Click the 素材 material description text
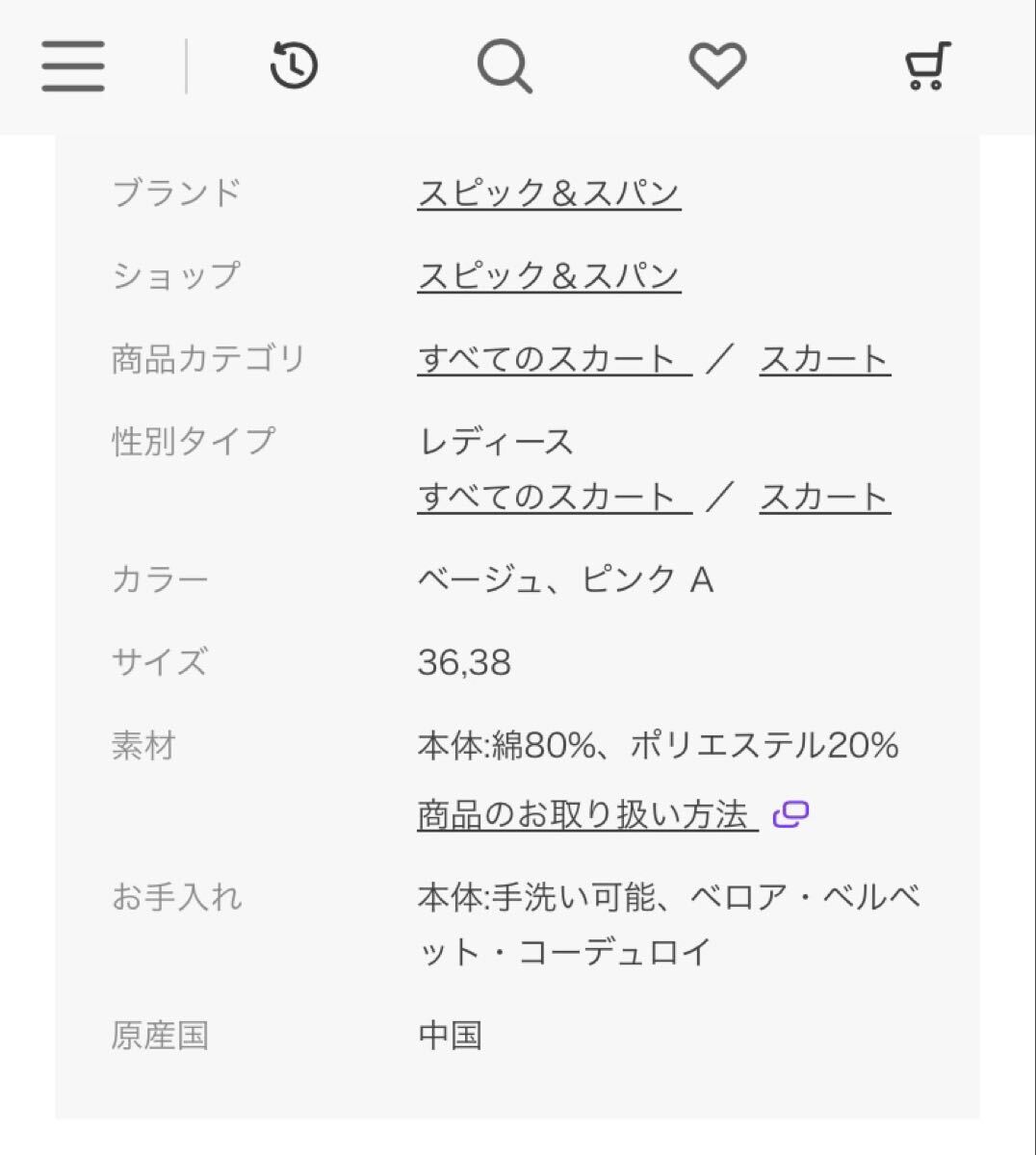Viewport: 1036px width, 1155px height. pos(658,744)
